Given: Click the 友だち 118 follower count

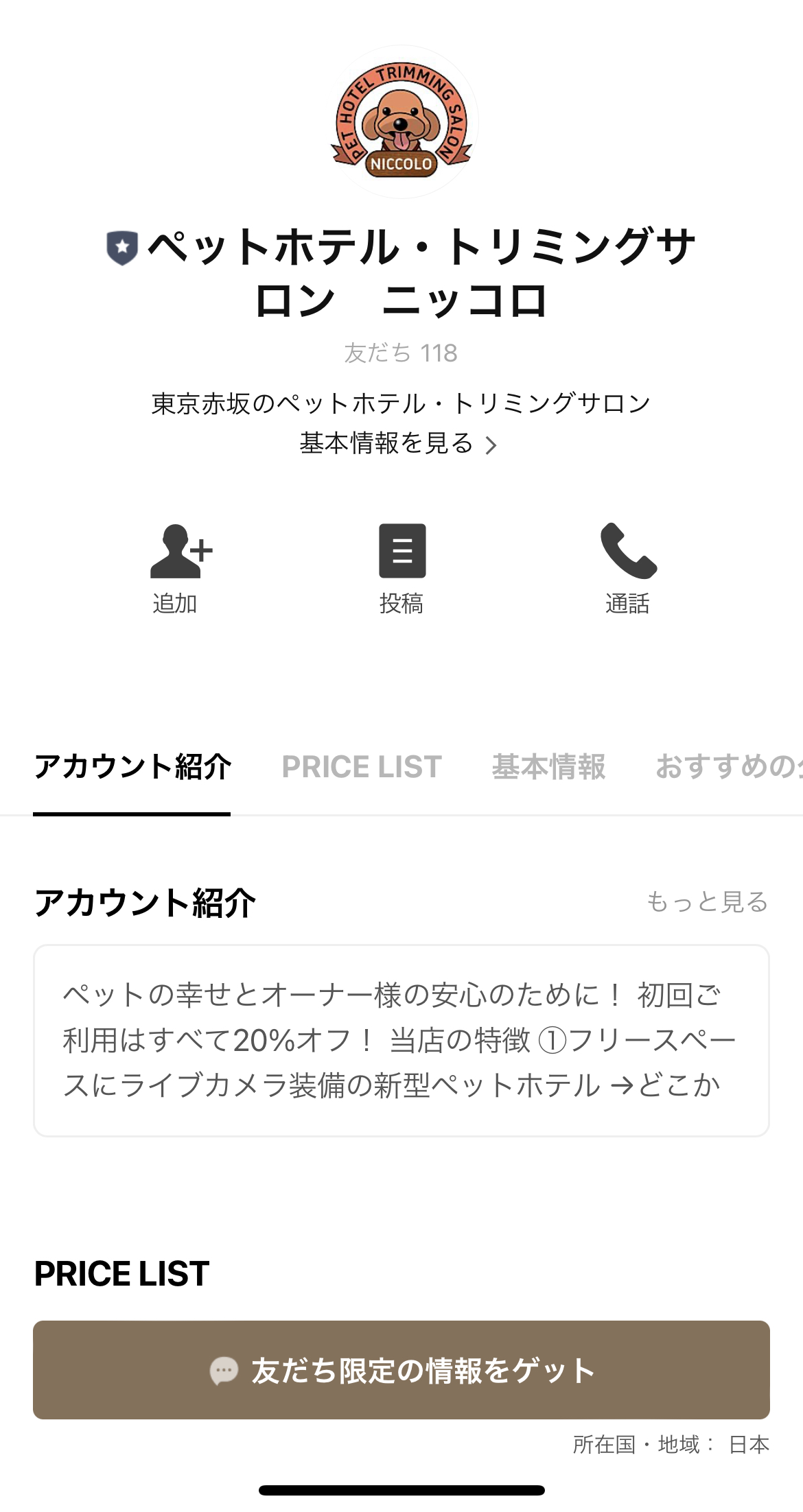Looking at the screenshot, I should 401,352.
